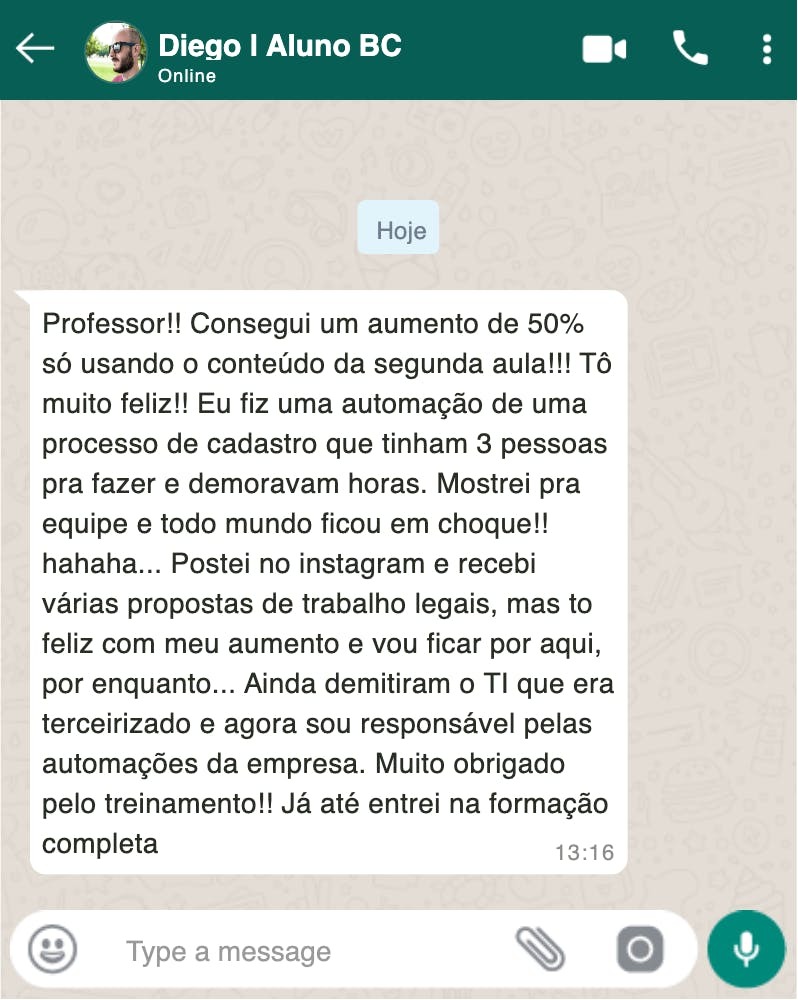
Task: Focus the Type a message field
Action: click(306, 952)
